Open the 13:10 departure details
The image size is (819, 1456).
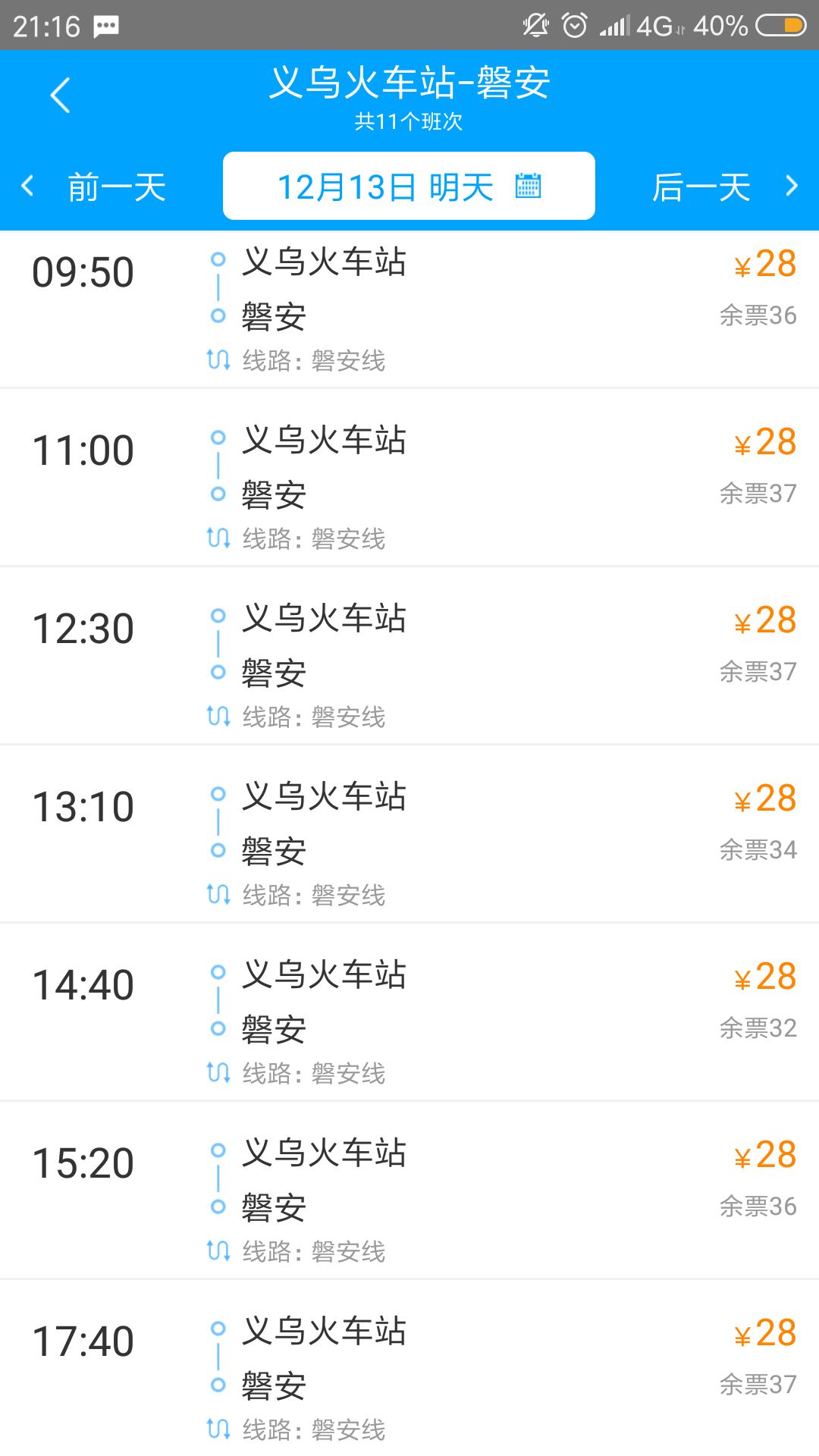coord(409,834)
